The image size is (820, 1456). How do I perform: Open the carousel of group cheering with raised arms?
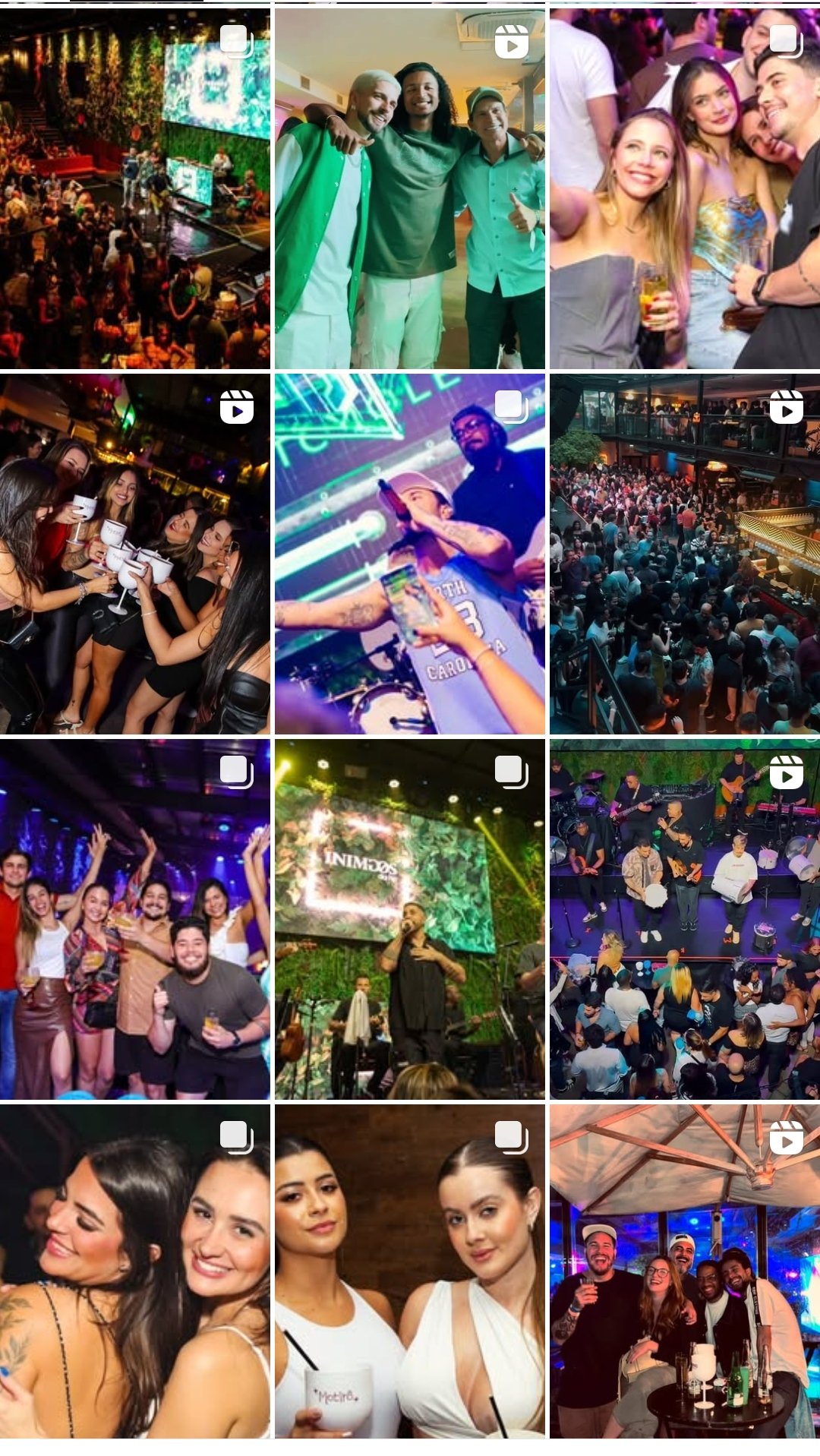(134, 919)
